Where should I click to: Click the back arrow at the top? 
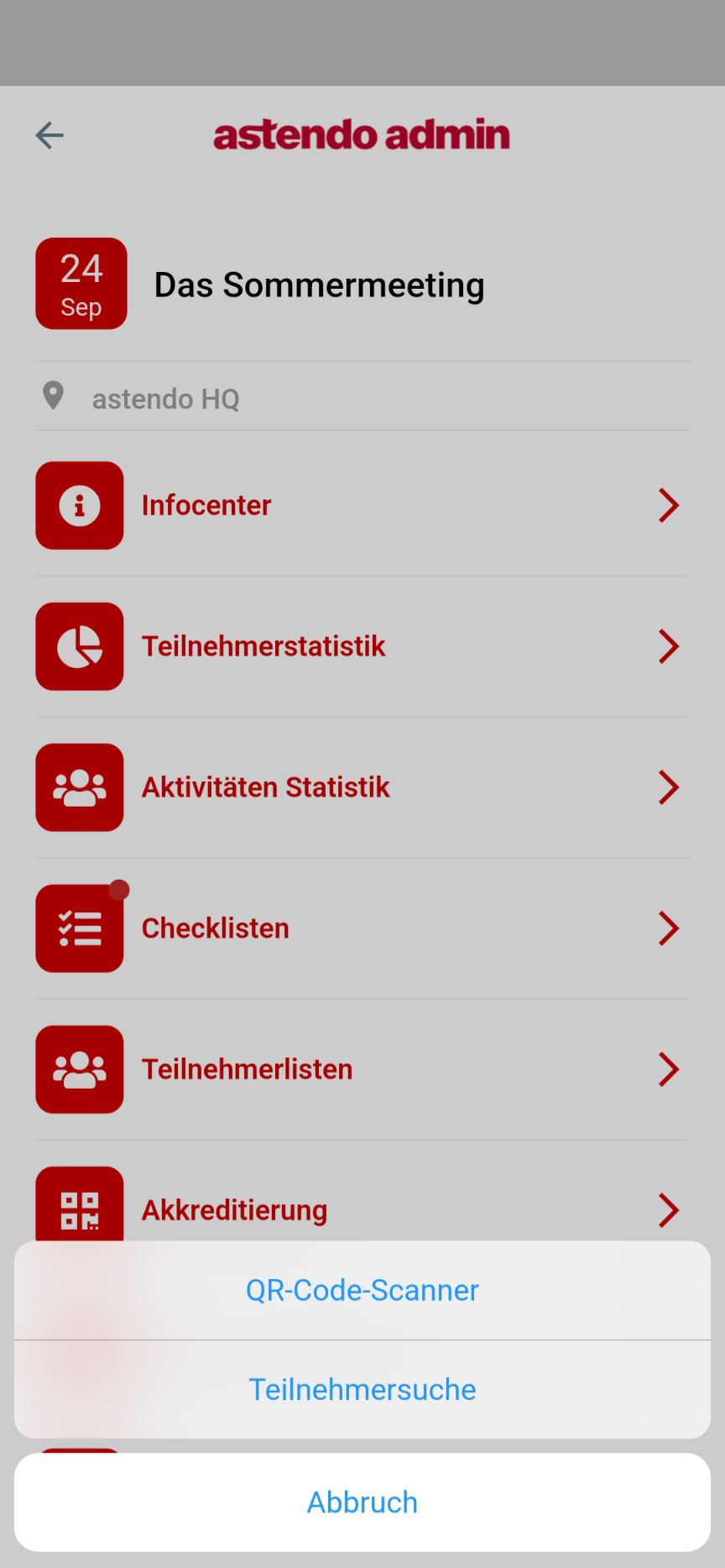[x=49, y=135]
